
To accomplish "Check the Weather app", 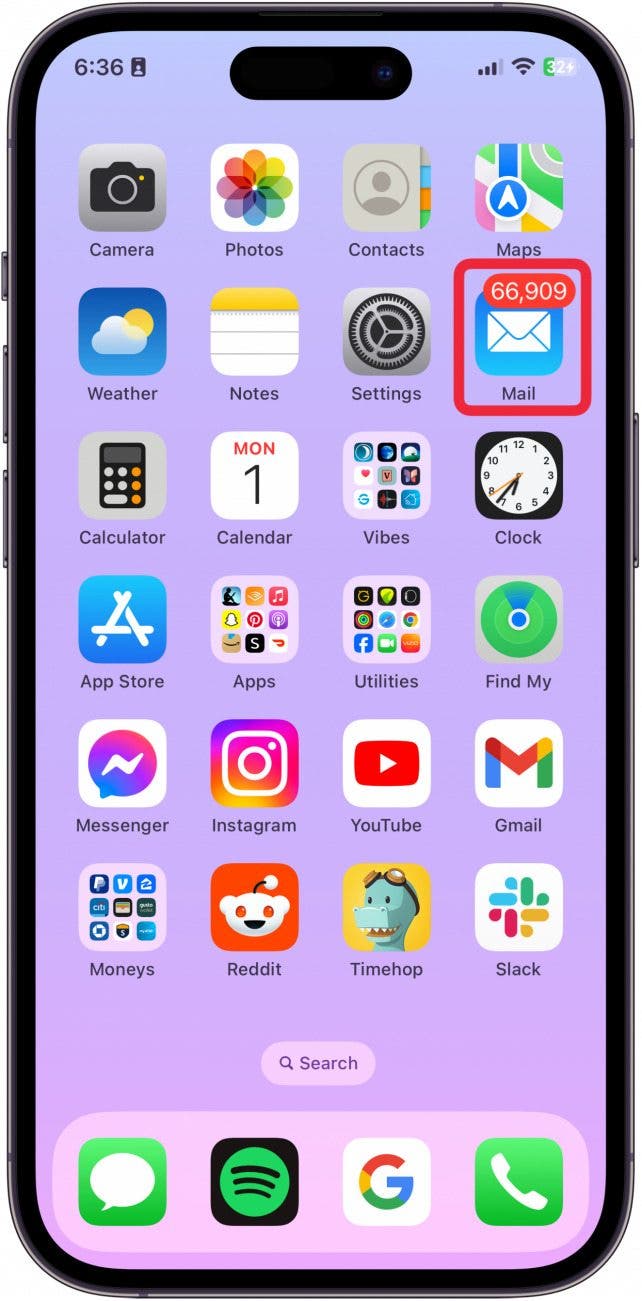I will [x=122, y=332].
